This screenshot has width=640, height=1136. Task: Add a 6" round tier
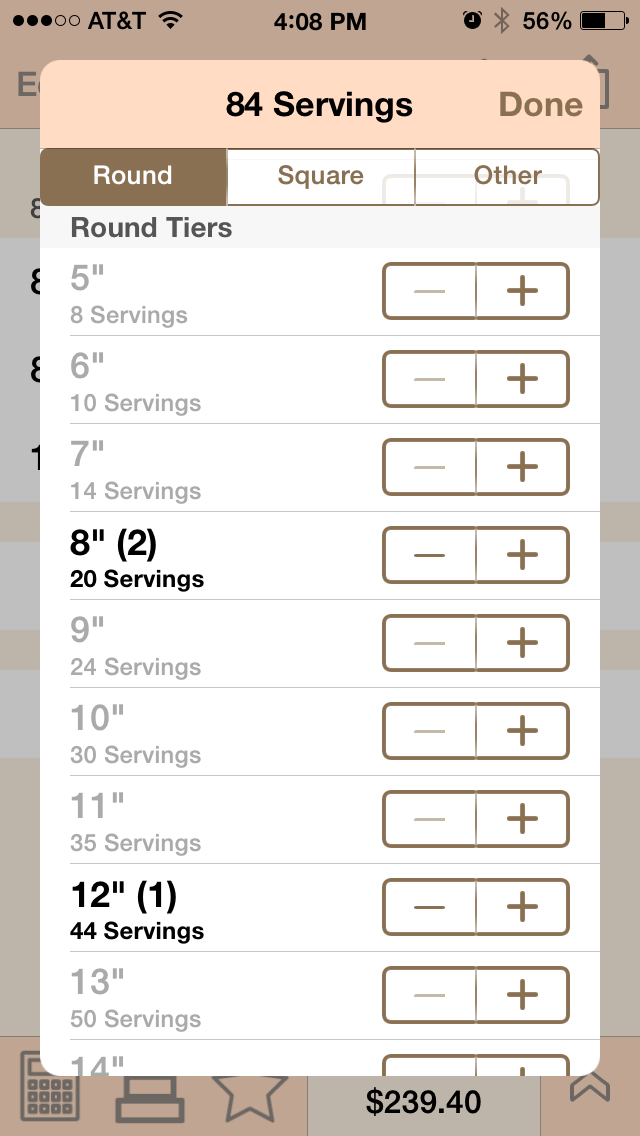522,379
